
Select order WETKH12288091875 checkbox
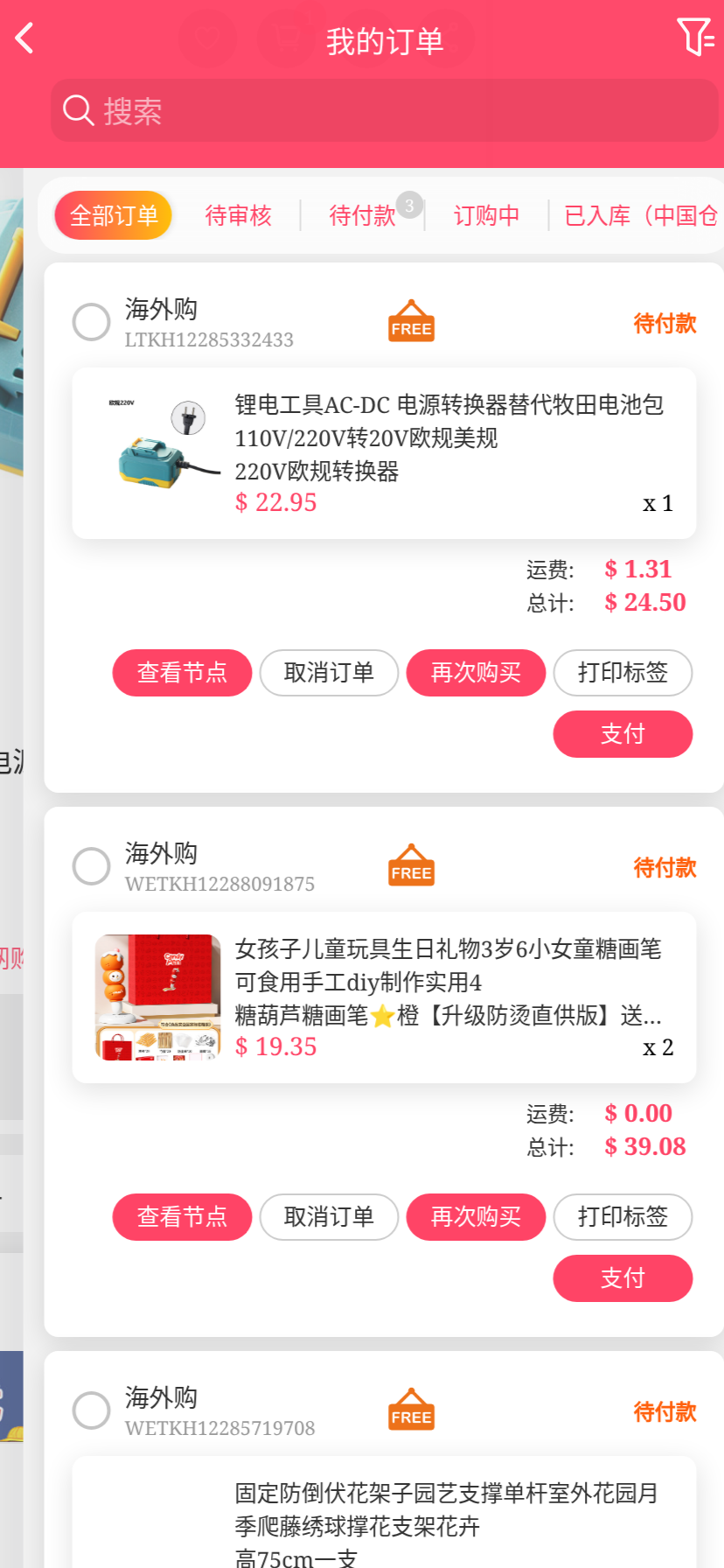coord(91,866)
